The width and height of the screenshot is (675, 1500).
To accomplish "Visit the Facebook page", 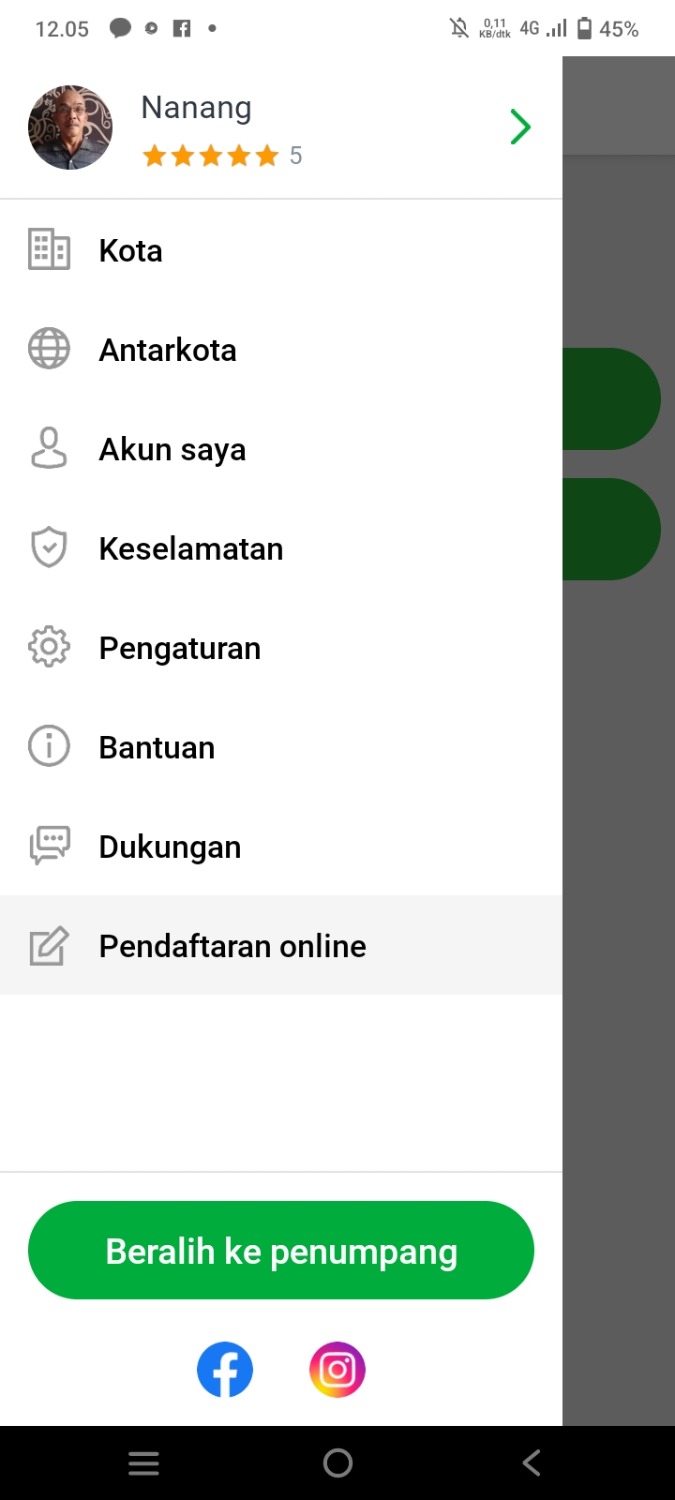I will 225,1369.
